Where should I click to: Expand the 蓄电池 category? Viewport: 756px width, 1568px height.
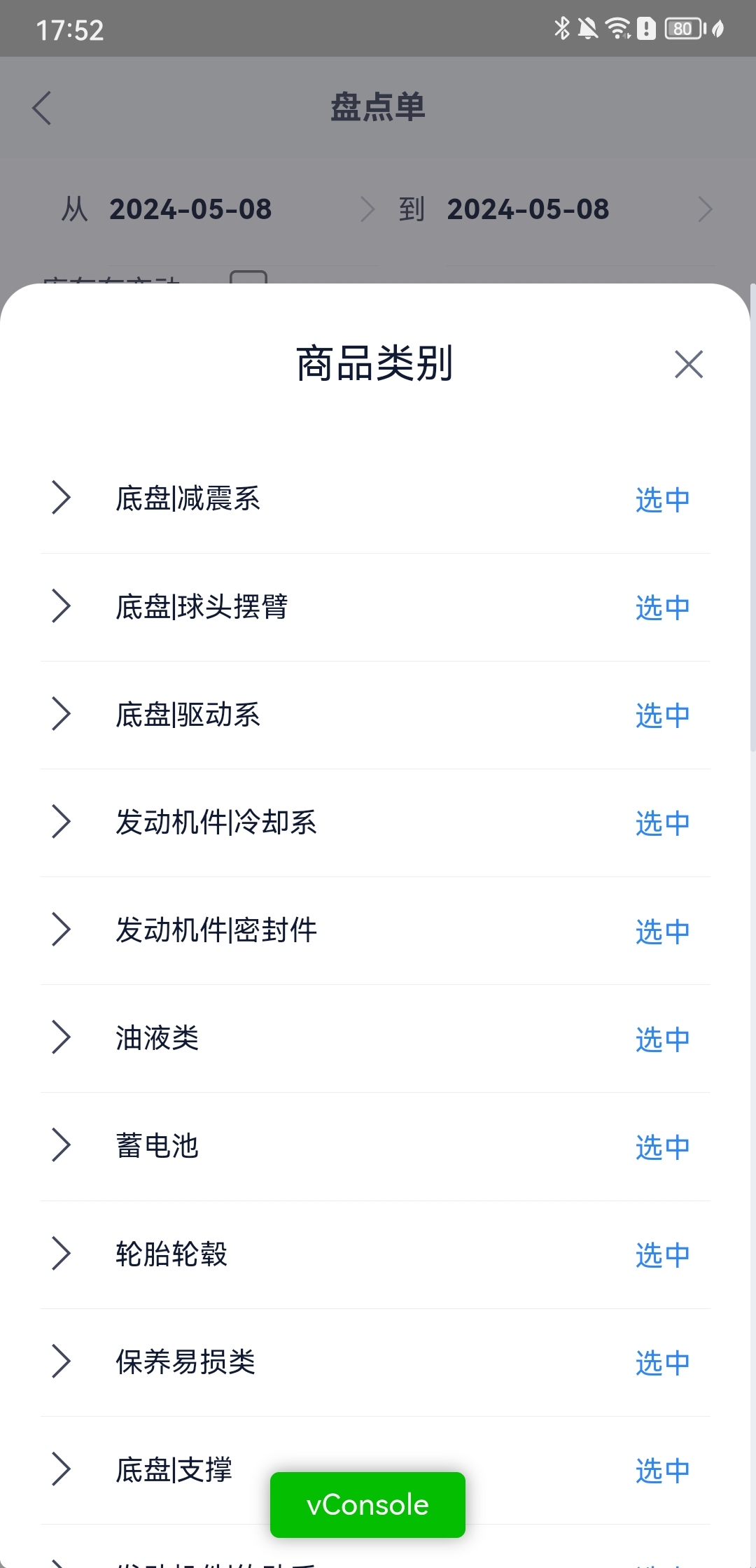pos(62,1145)
